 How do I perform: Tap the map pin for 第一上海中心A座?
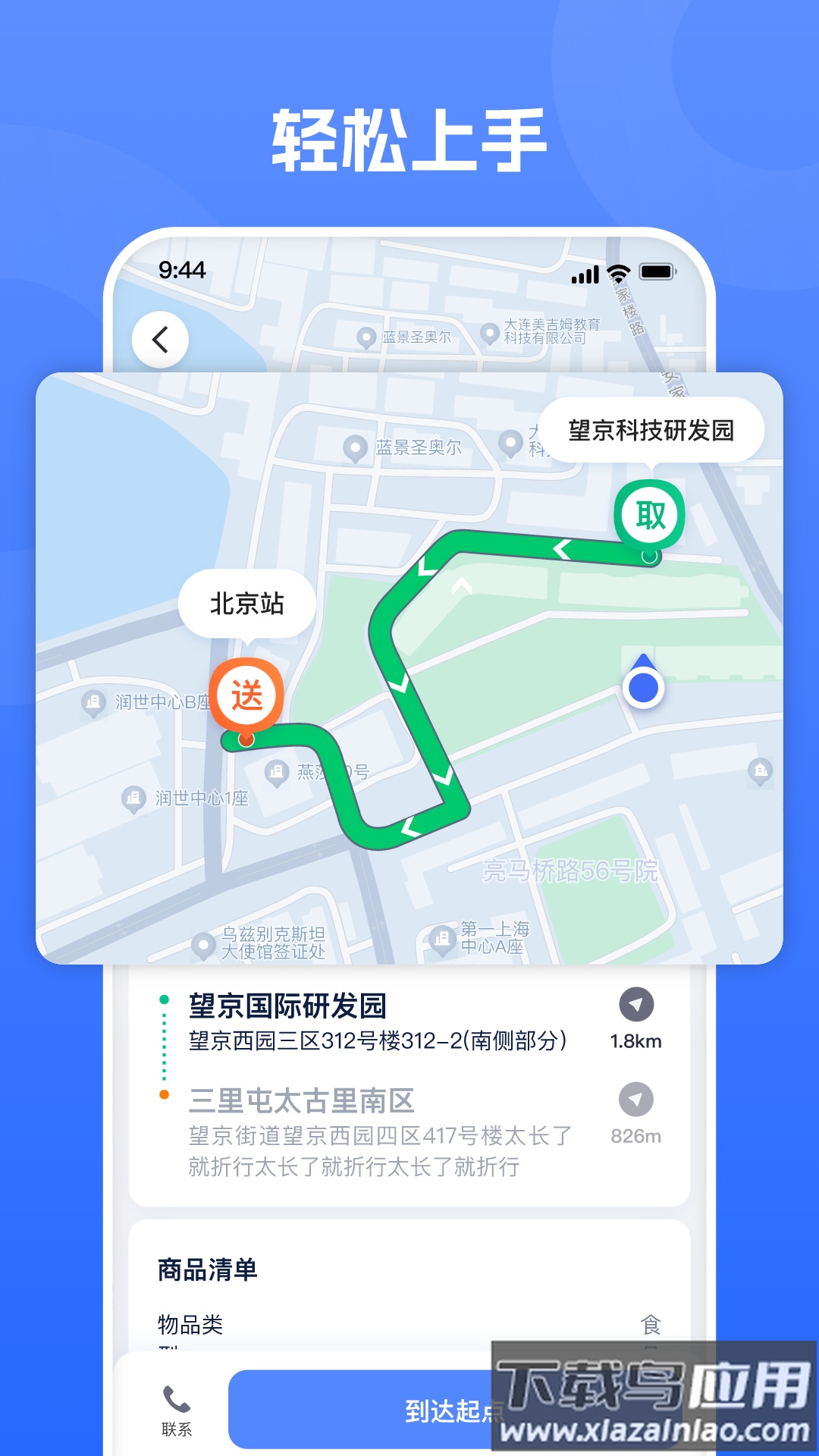click(x=441, y=937)
